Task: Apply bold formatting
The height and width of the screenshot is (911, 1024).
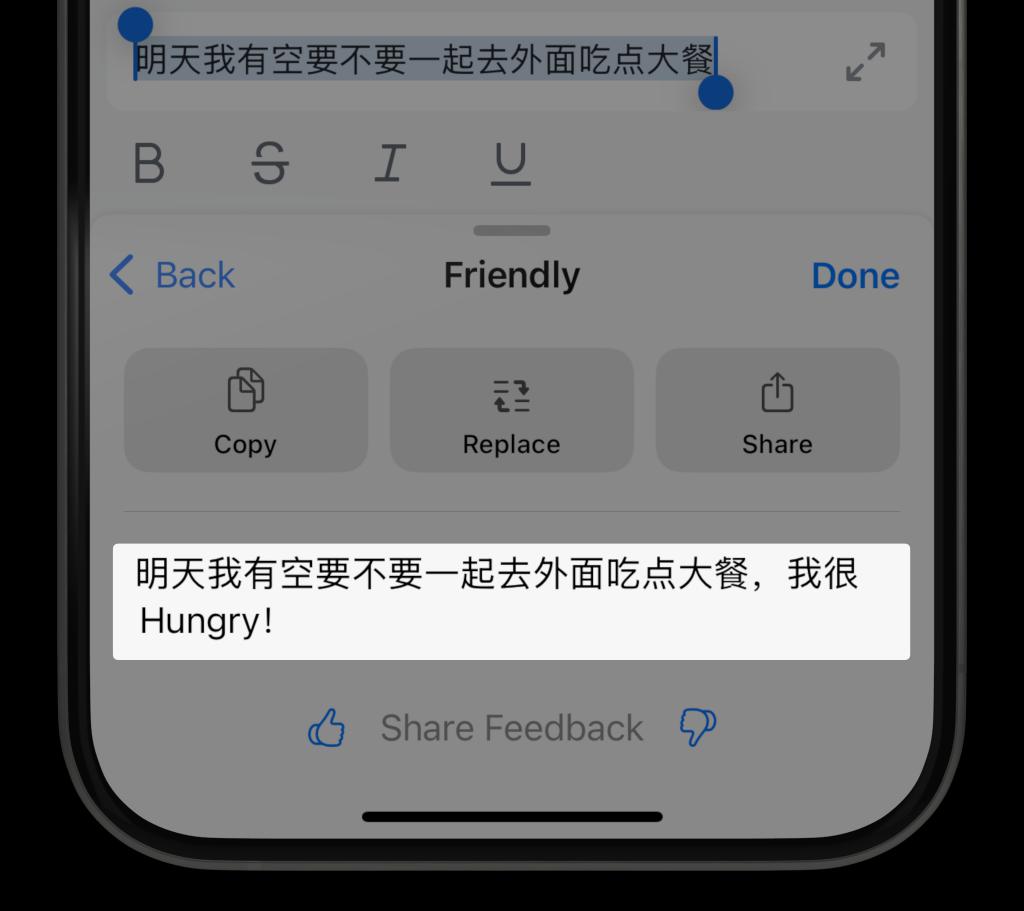Action: pos(149,163)
